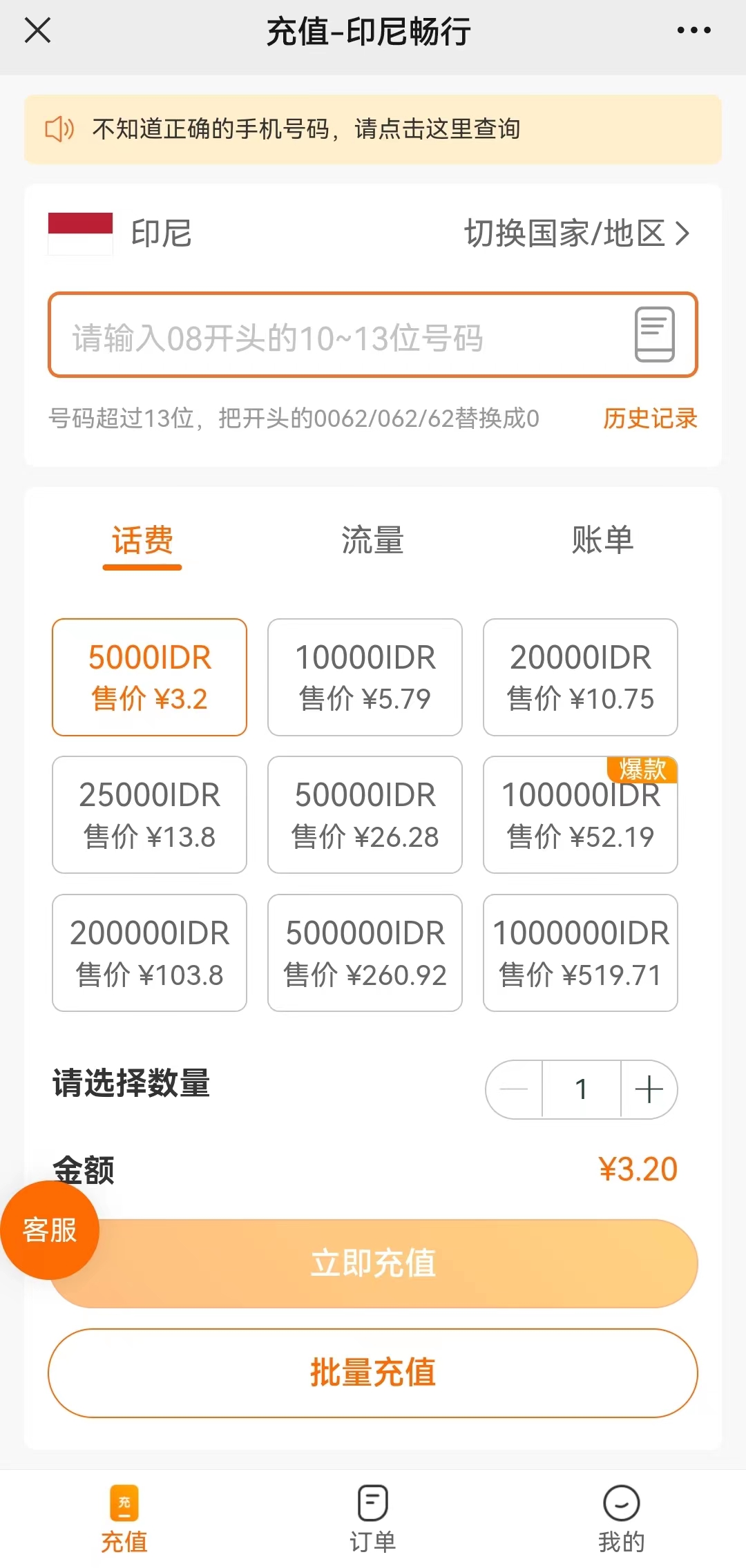Open 切换国家/地区 country selector
This screenshot has width=746, height=1568.
577,233
